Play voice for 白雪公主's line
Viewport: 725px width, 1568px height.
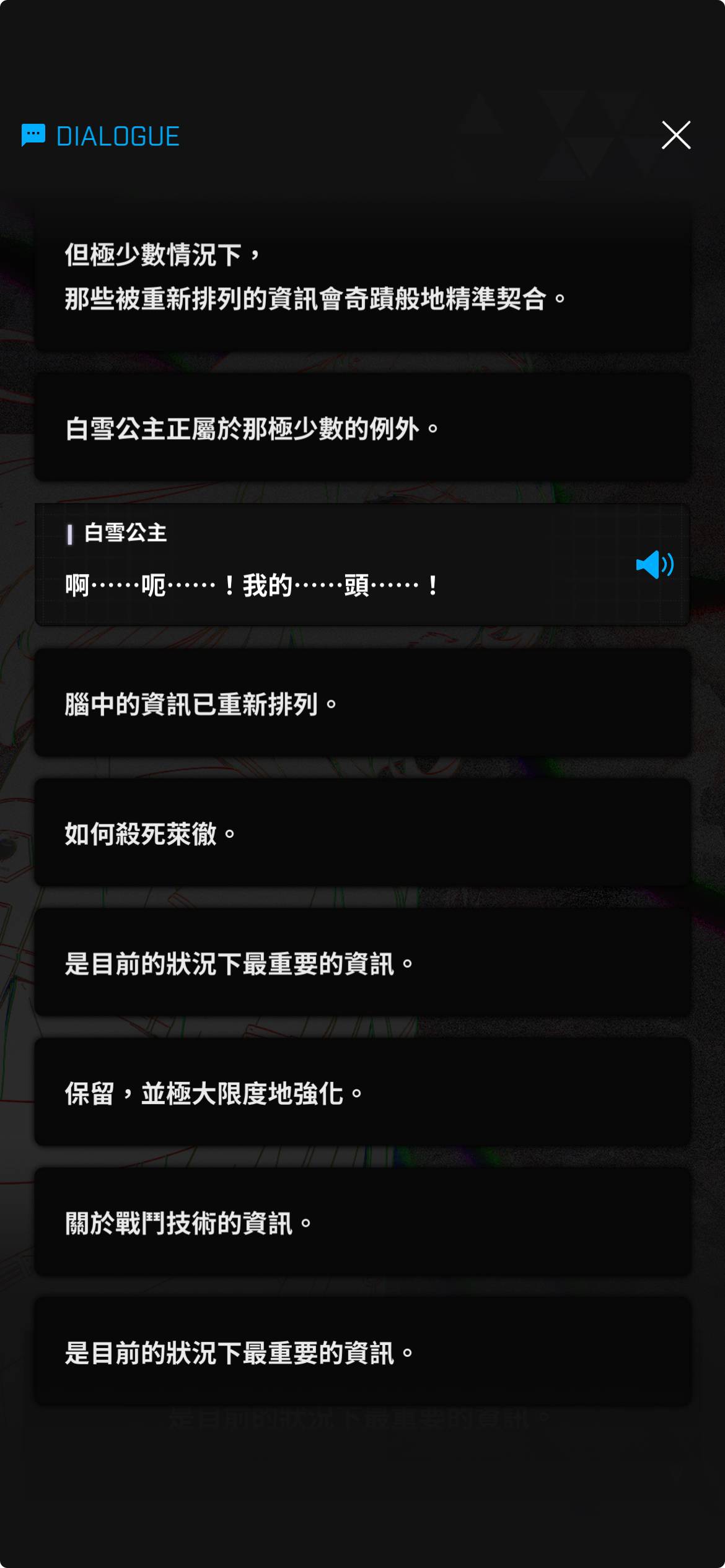click(x=654, y=565)
